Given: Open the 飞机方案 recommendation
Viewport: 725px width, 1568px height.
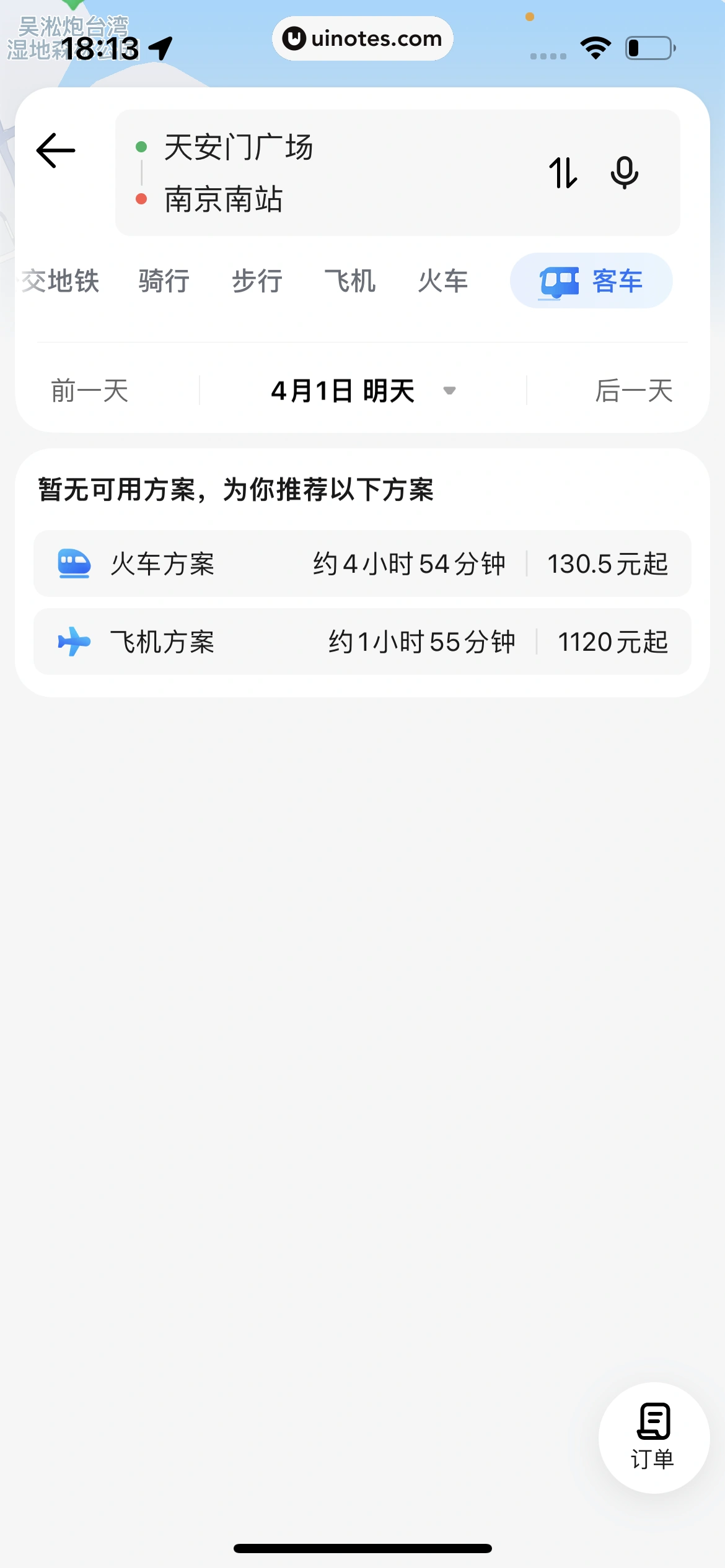Looking at the screenshot, I should [x=362, y=642].
